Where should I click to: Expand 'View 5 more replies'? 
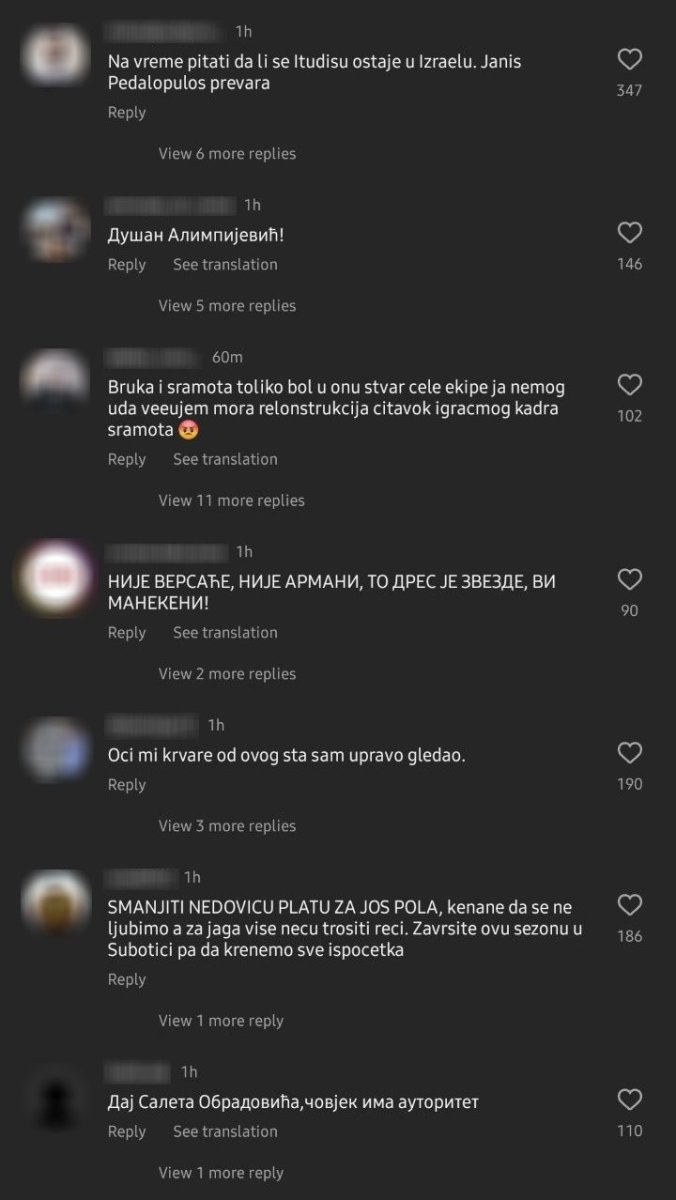tap(227, 306)
